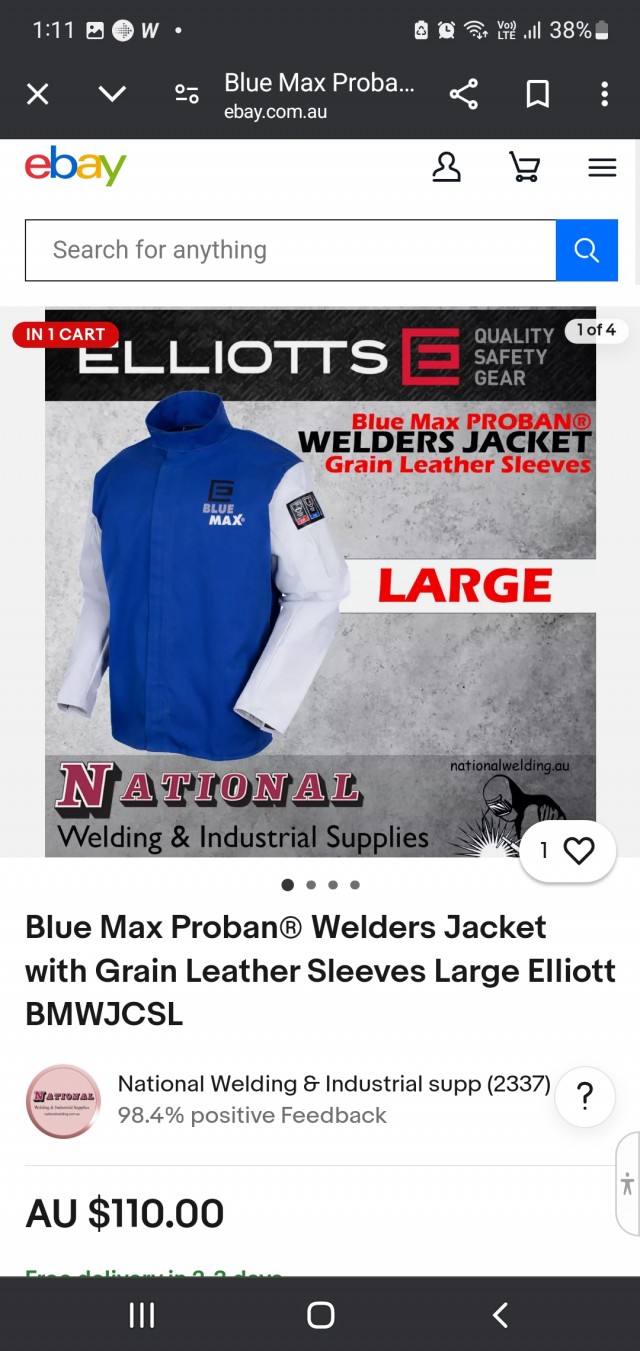Open National Welding & Industrial seller profile
This screenshot has width=640, height=1351.
pos(333,1084)
